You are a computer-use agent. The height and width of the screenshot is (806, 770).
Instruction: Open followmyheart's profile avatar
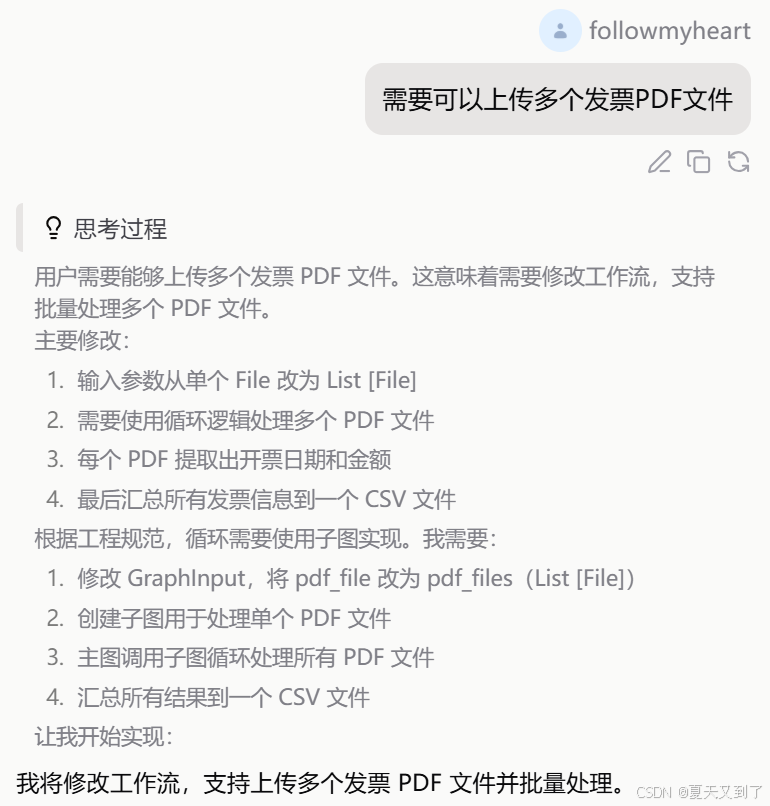point(560,31)
